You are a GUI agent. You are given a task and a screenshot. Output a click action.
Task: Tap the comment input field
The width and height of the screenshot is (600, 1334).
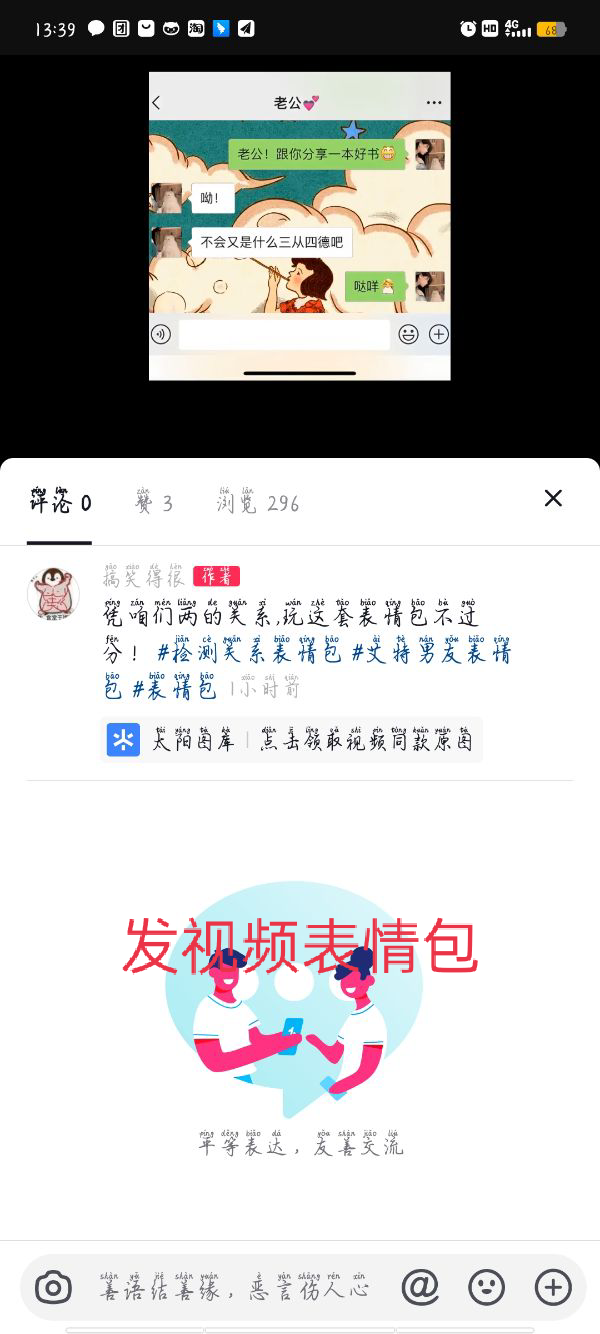(x=235, y=1288)
